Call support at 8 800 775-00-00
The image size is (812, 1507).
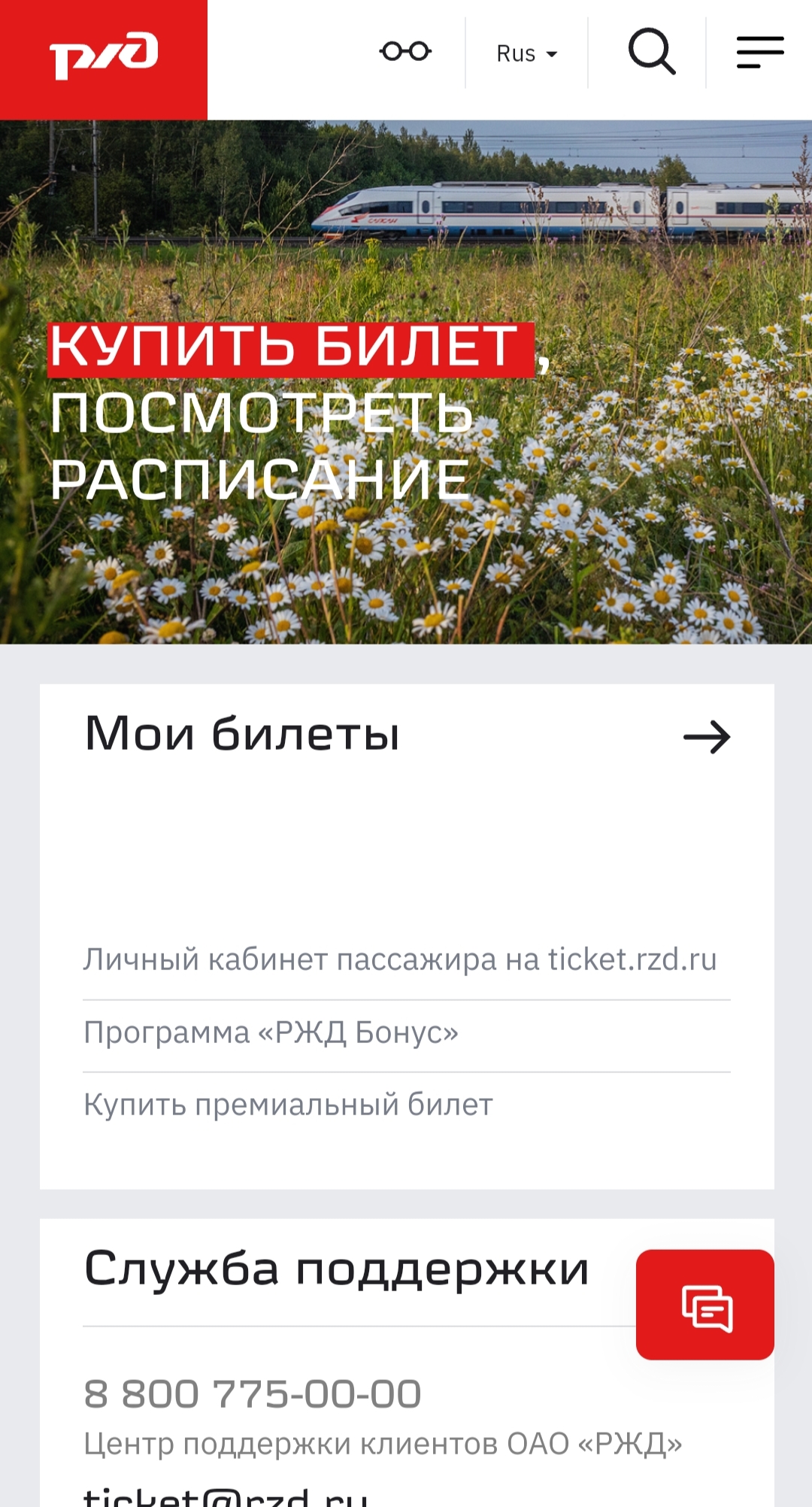click(253, 1393)
